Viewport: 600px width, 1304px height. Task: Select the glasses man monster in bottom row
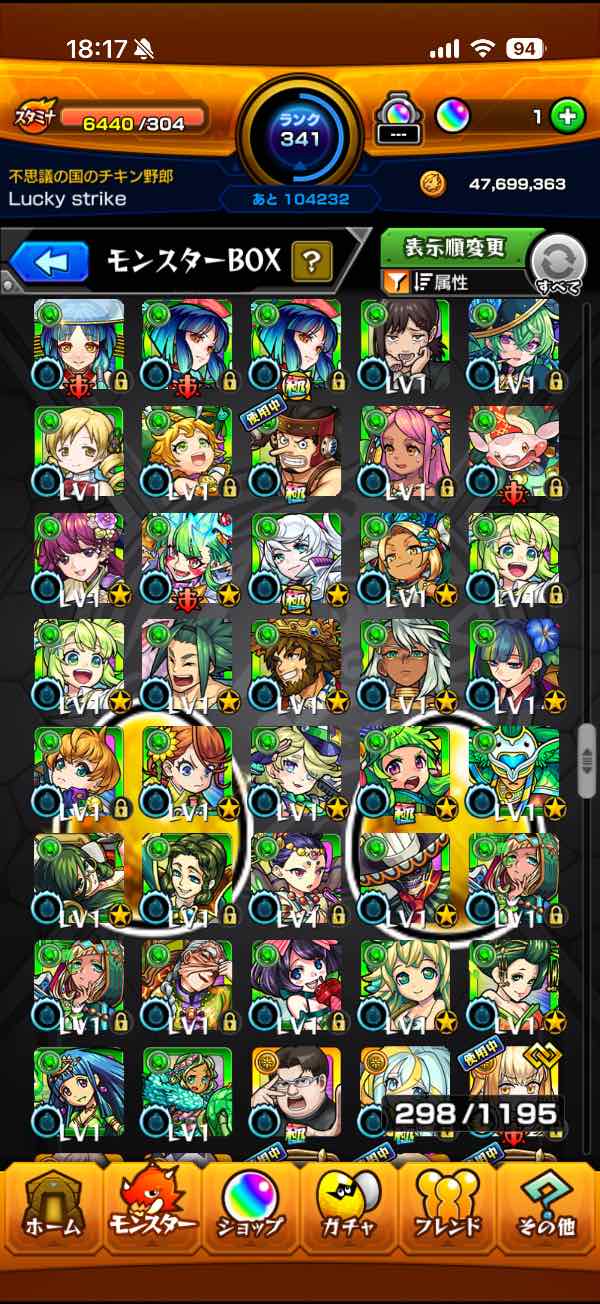pyautogui.click(x=295, y=1093)
